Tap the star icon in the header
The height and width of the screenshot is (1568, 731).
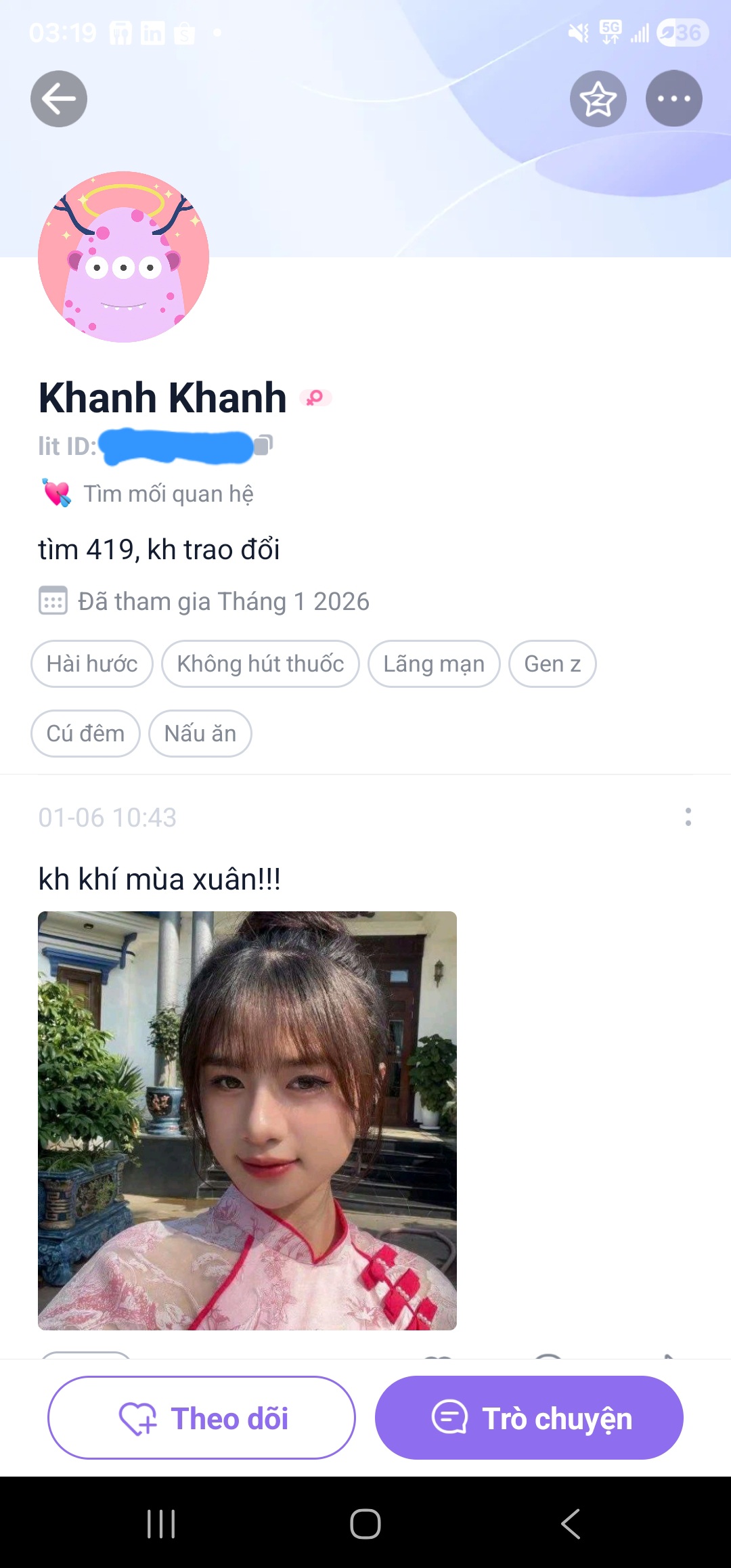598,99
